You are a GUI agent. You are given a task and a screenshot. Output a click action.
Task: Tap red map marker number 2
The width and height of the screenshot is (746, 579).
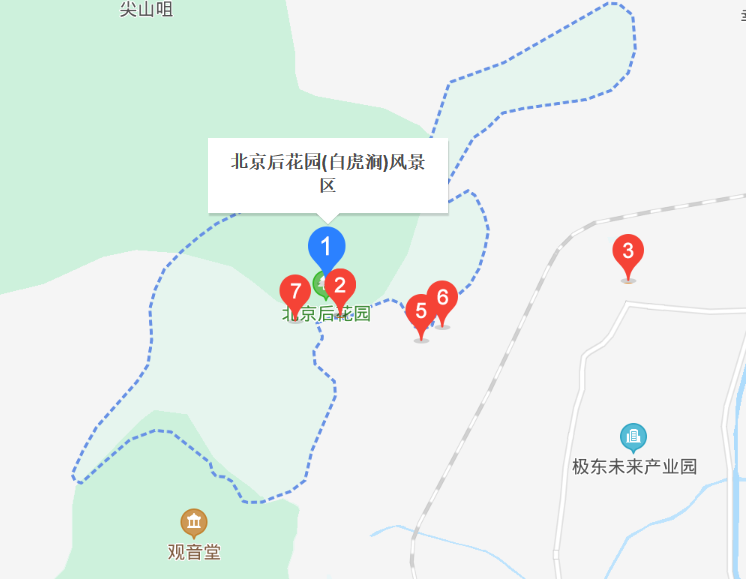pyautogui.click(x=340, y=287)
